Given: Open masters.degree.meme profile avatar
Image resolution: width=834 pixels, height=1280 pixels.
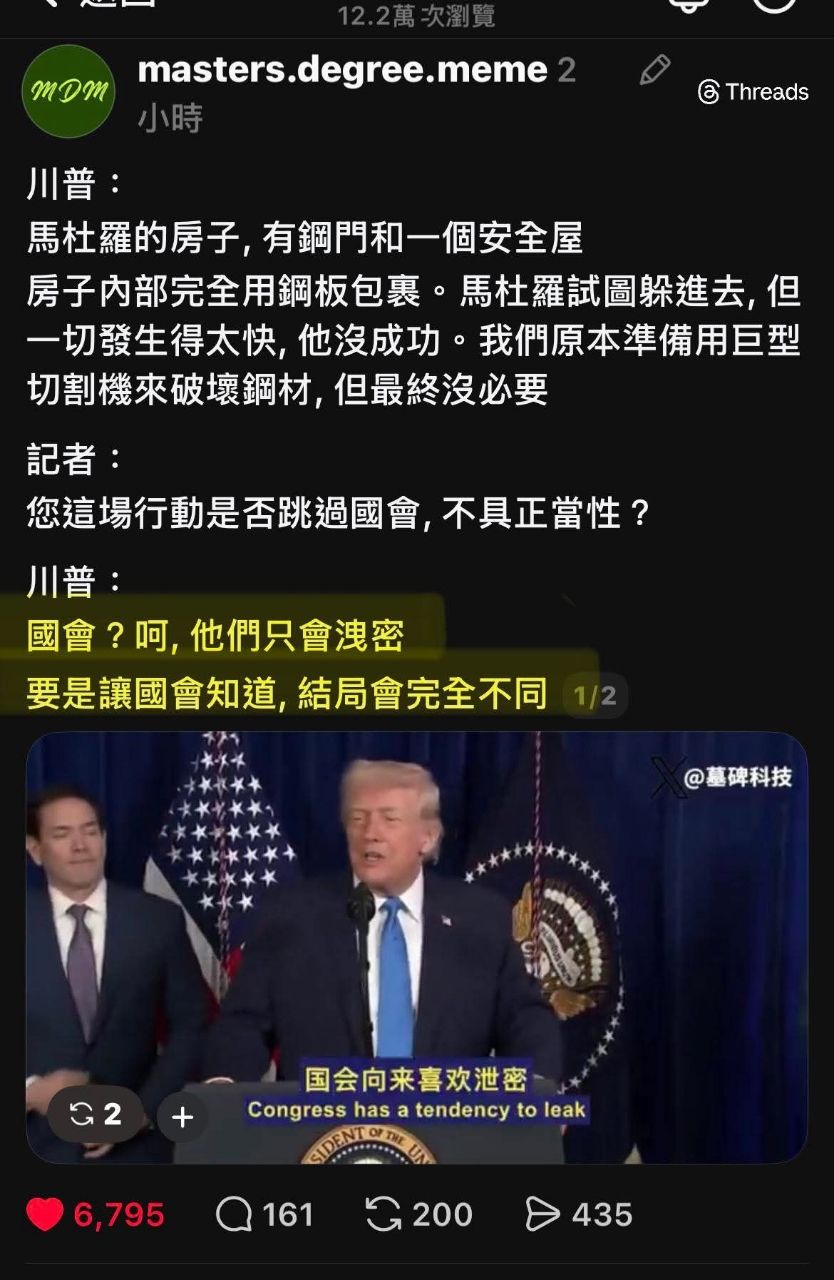Looking at the screenshot, I should [68, 91].
